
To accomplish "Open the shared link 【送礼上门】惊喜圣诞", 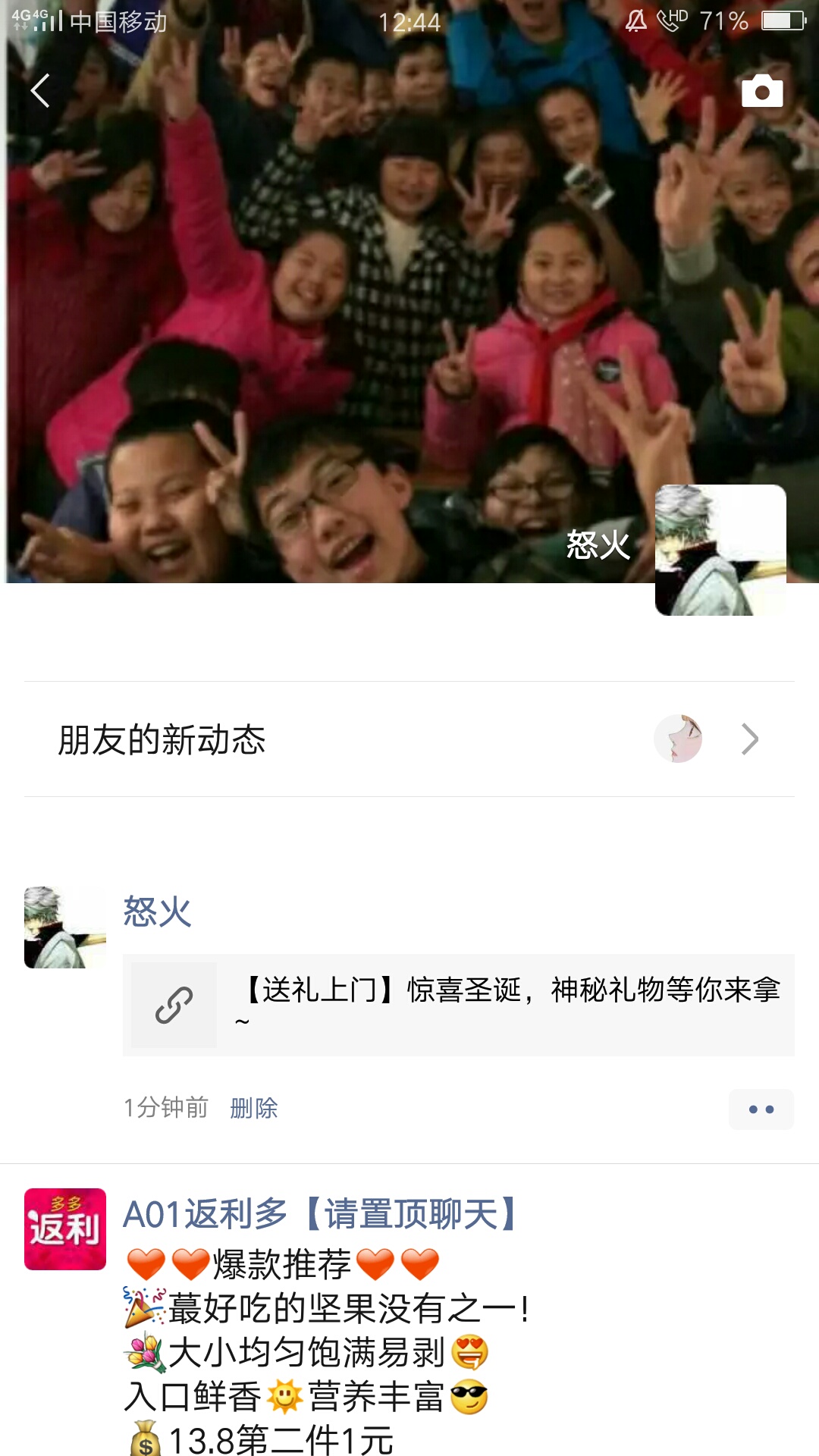I will point(459,1005).
